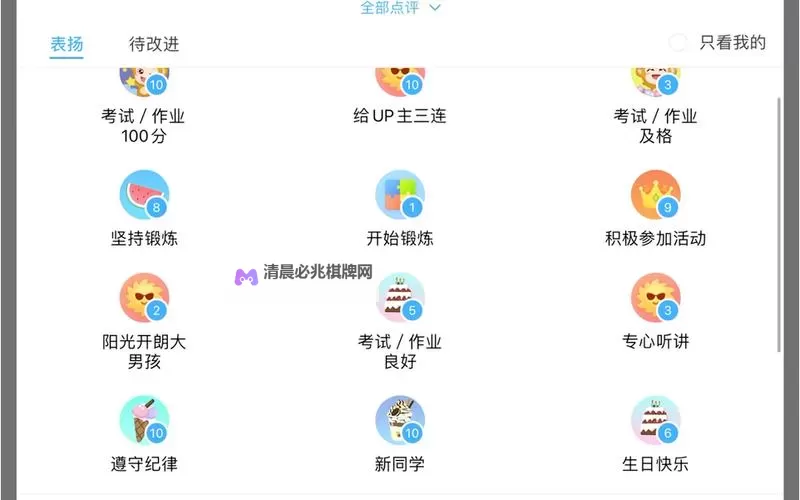The image size is (800, 500).
Task: Award the 专心听讲 praise item
Action: click(x=656, y=298)
